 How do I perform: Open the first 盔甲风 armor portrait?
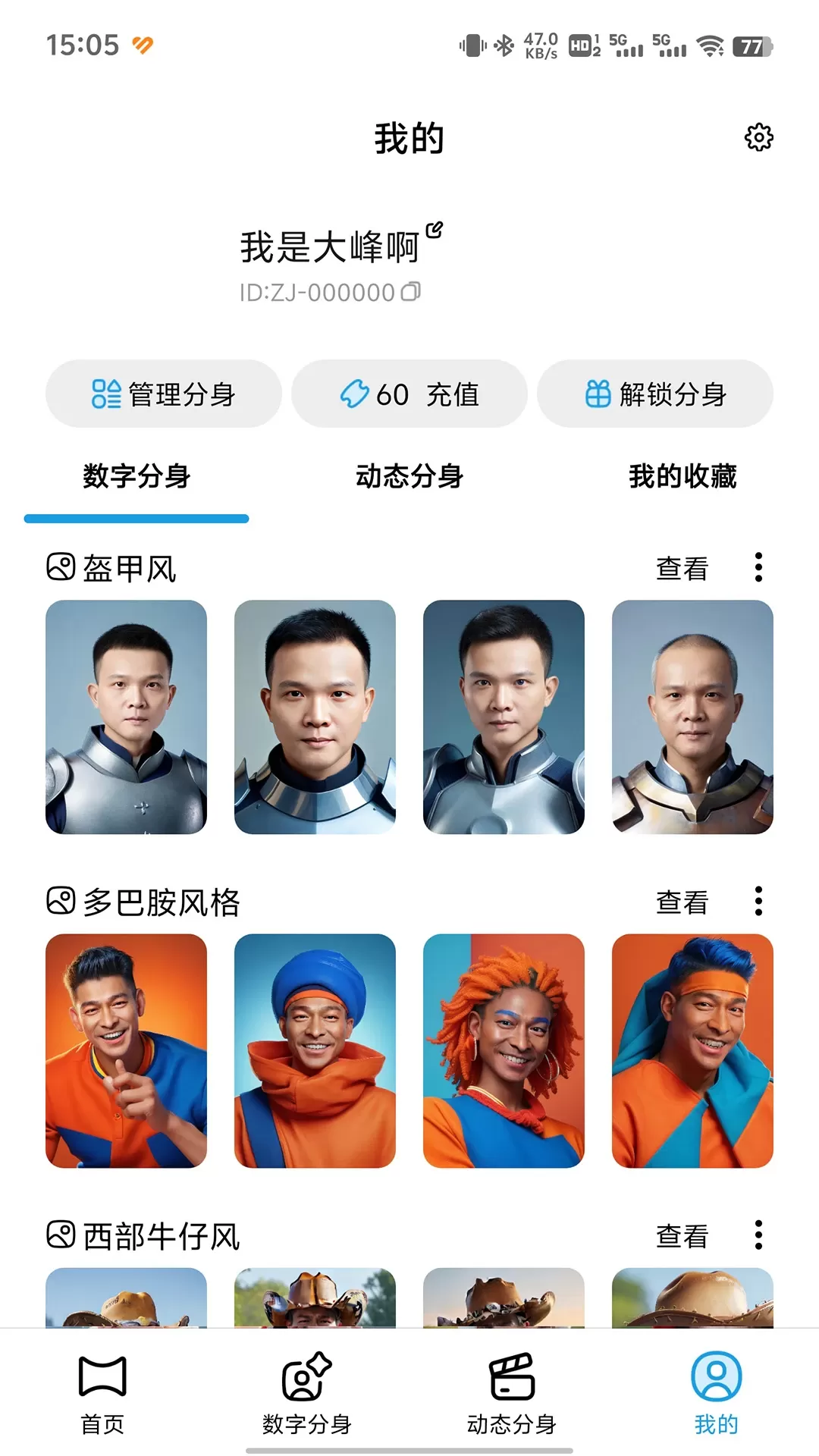pos(126,717)
